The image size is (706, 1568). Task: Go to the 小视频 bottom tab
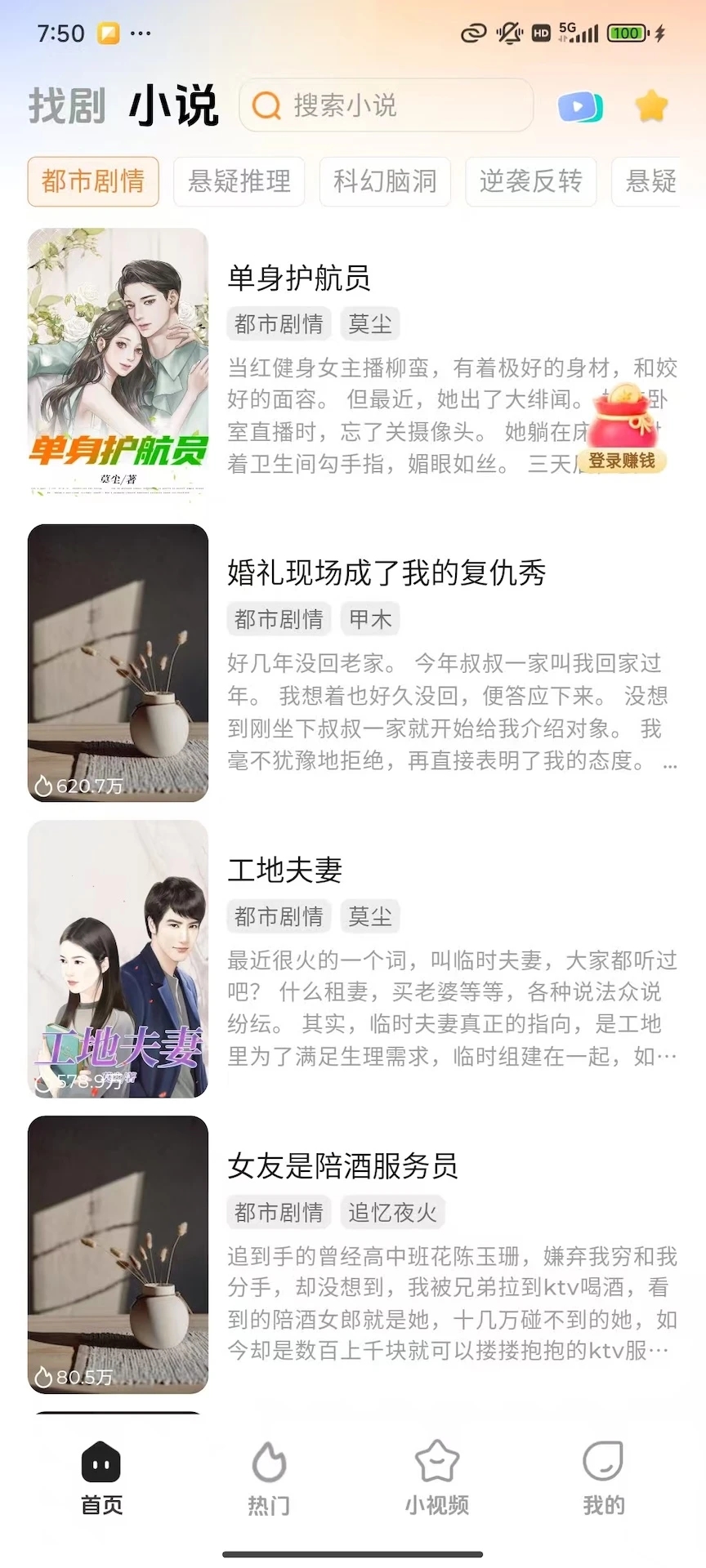437,1478
